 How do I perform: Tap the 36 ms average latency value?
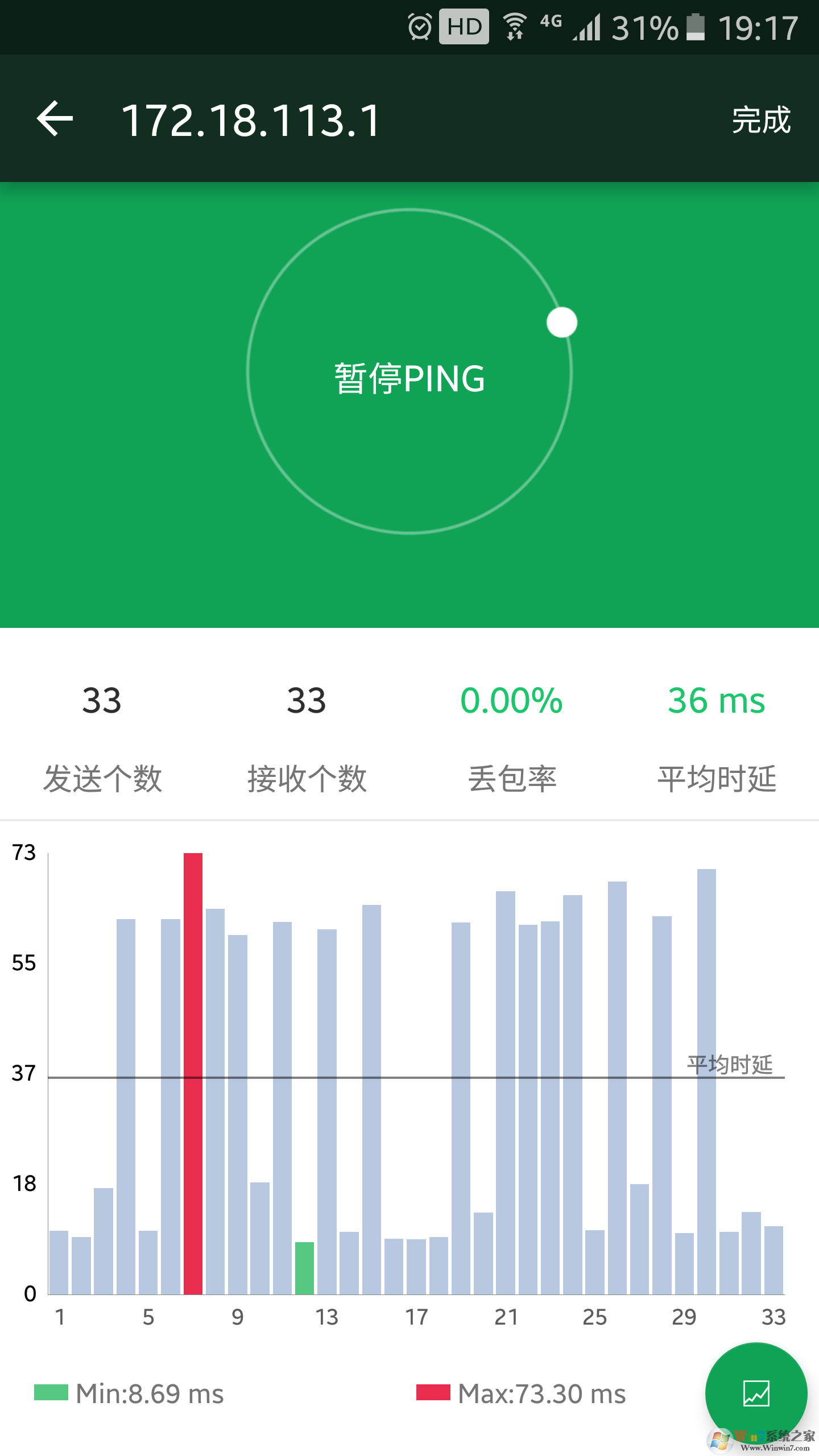click(x=716, y=701)
